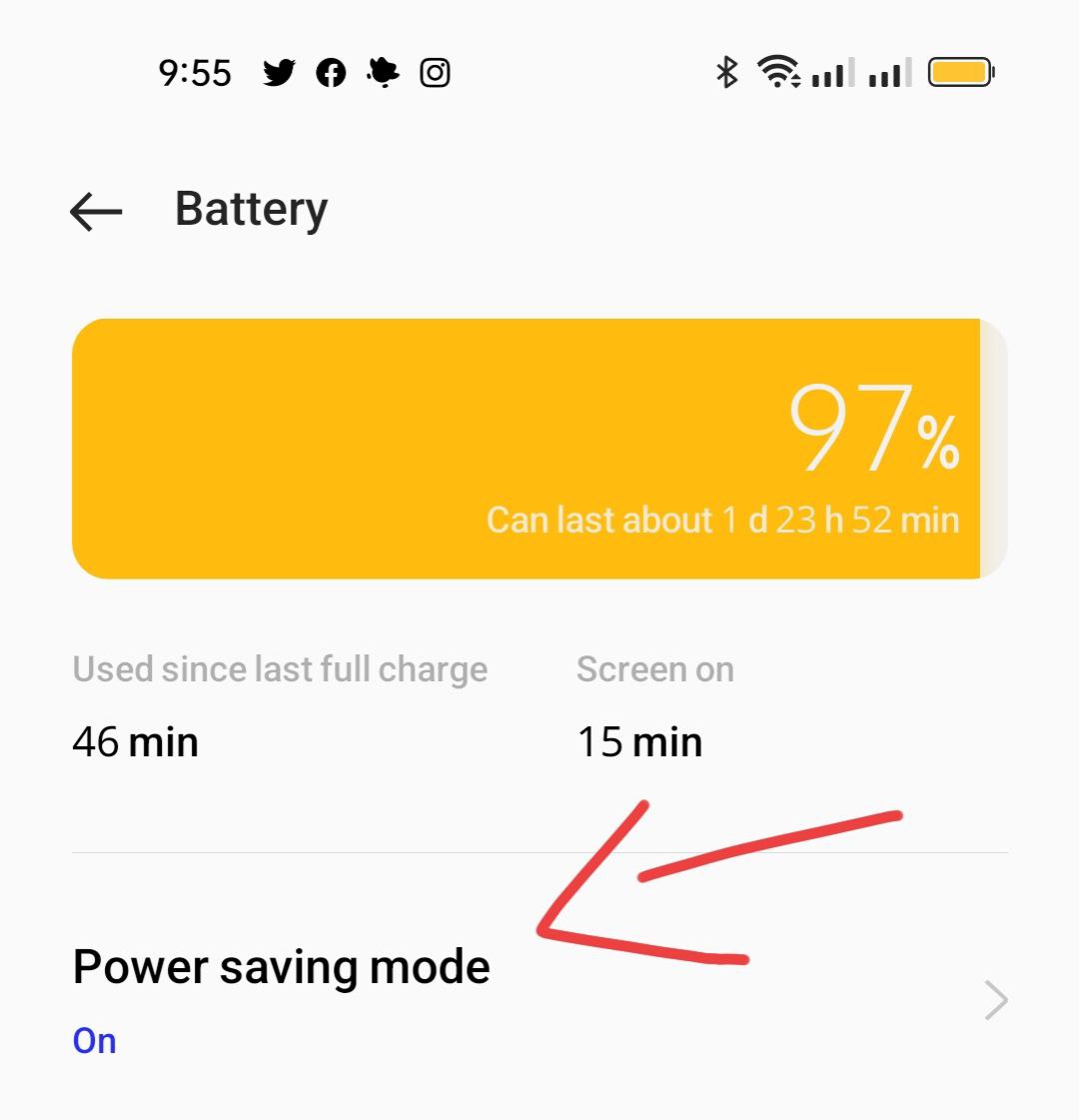Open the 97% battery level card
This screenshot has height=1120, width=1079.
[x=539, y=449]
